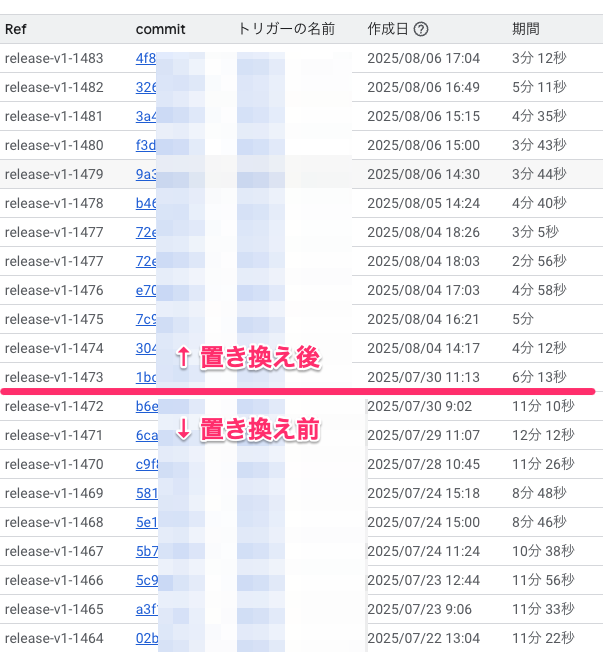
Task: View the commit of release-v1-1481
Action: tap(146, 116)
